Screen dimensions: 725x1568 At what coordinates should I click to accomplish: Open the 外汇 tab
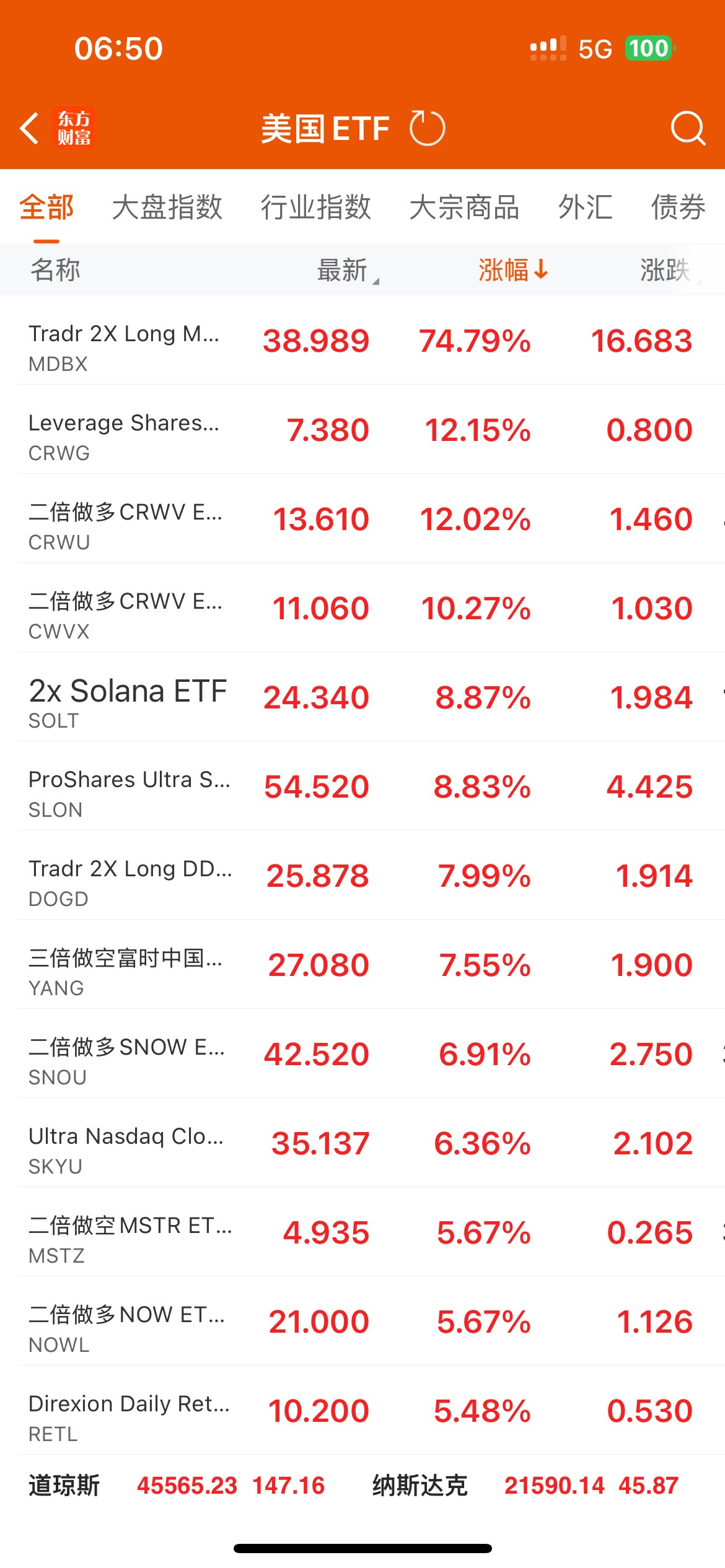click(586, 207)
